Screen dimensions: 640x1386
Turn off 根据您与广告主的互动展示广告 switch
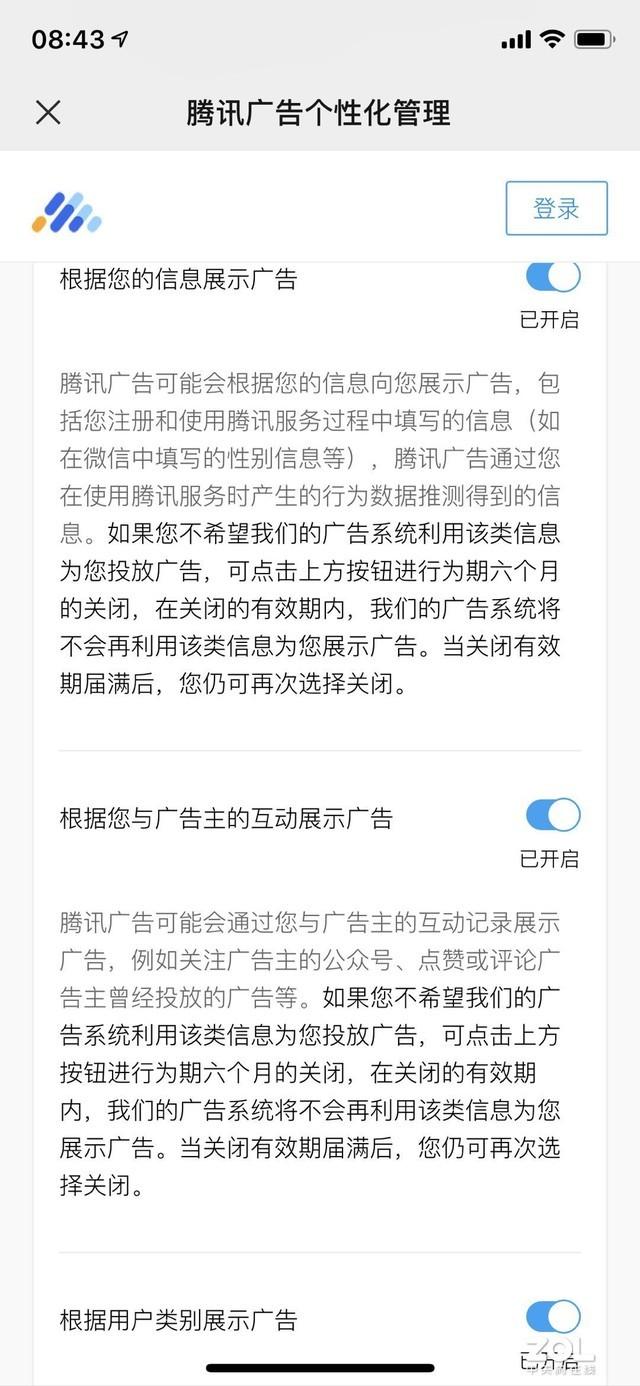(553, 815)
